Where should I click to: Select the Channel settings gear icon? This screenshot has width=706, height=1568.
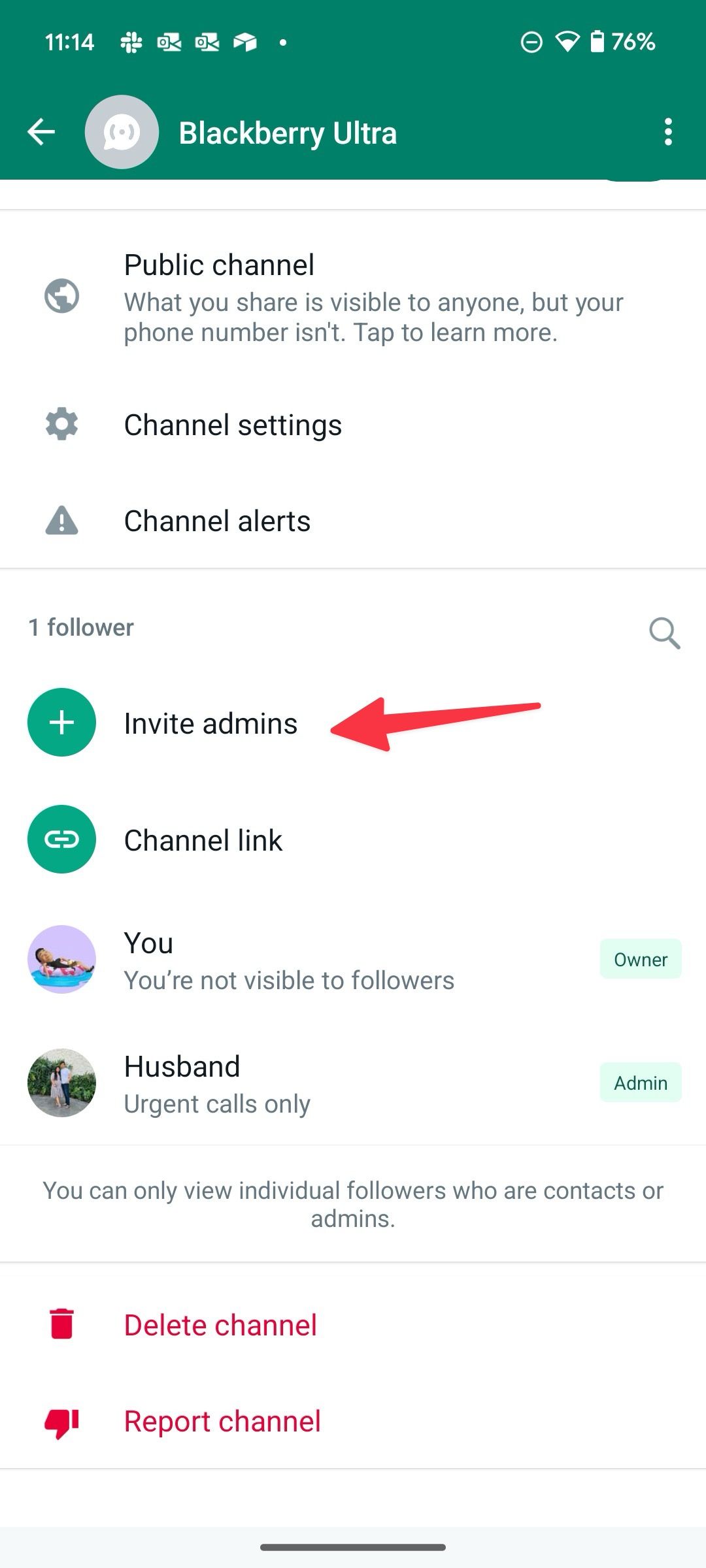click(x=61, y=424)
